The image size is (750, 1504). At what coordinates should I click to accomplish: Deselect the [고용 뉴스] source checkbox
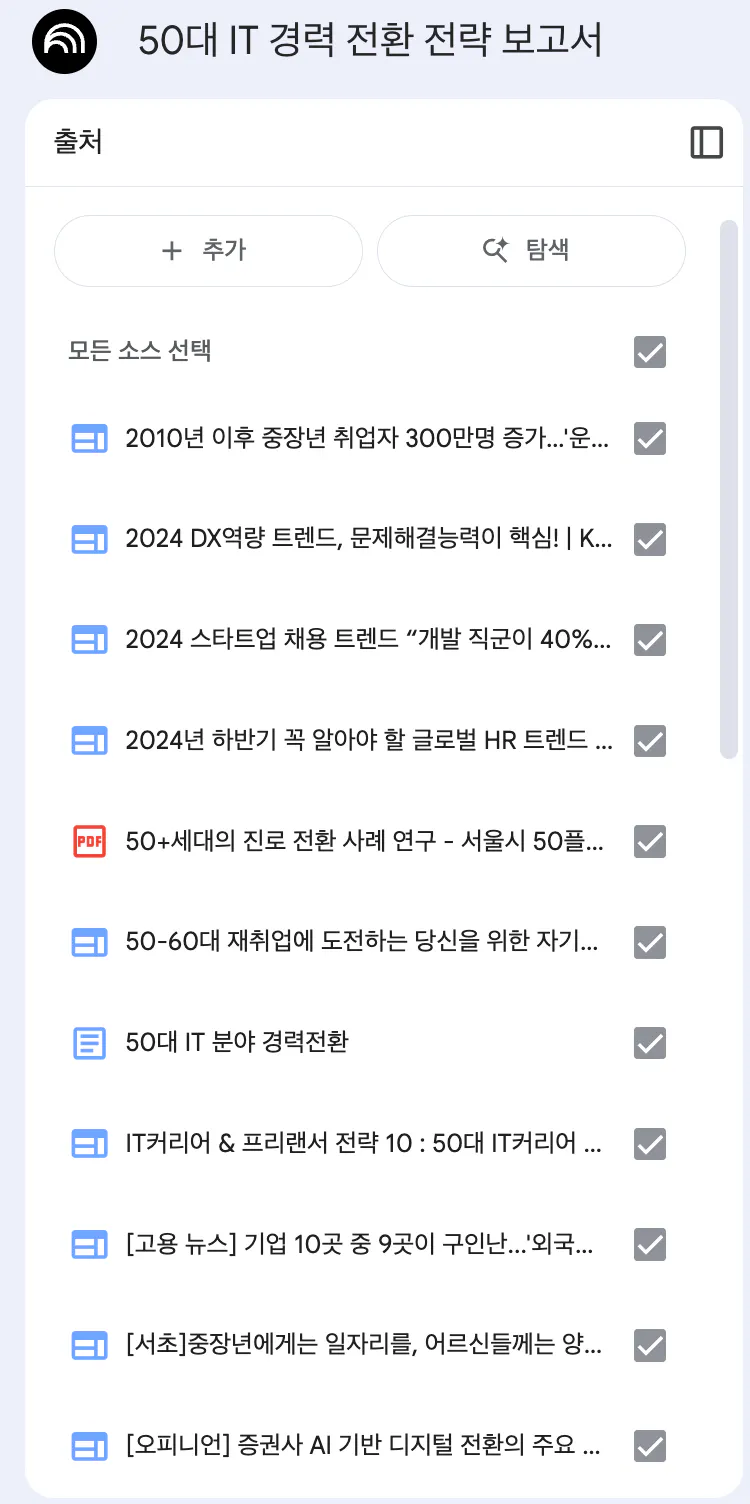pos(649,1245)
